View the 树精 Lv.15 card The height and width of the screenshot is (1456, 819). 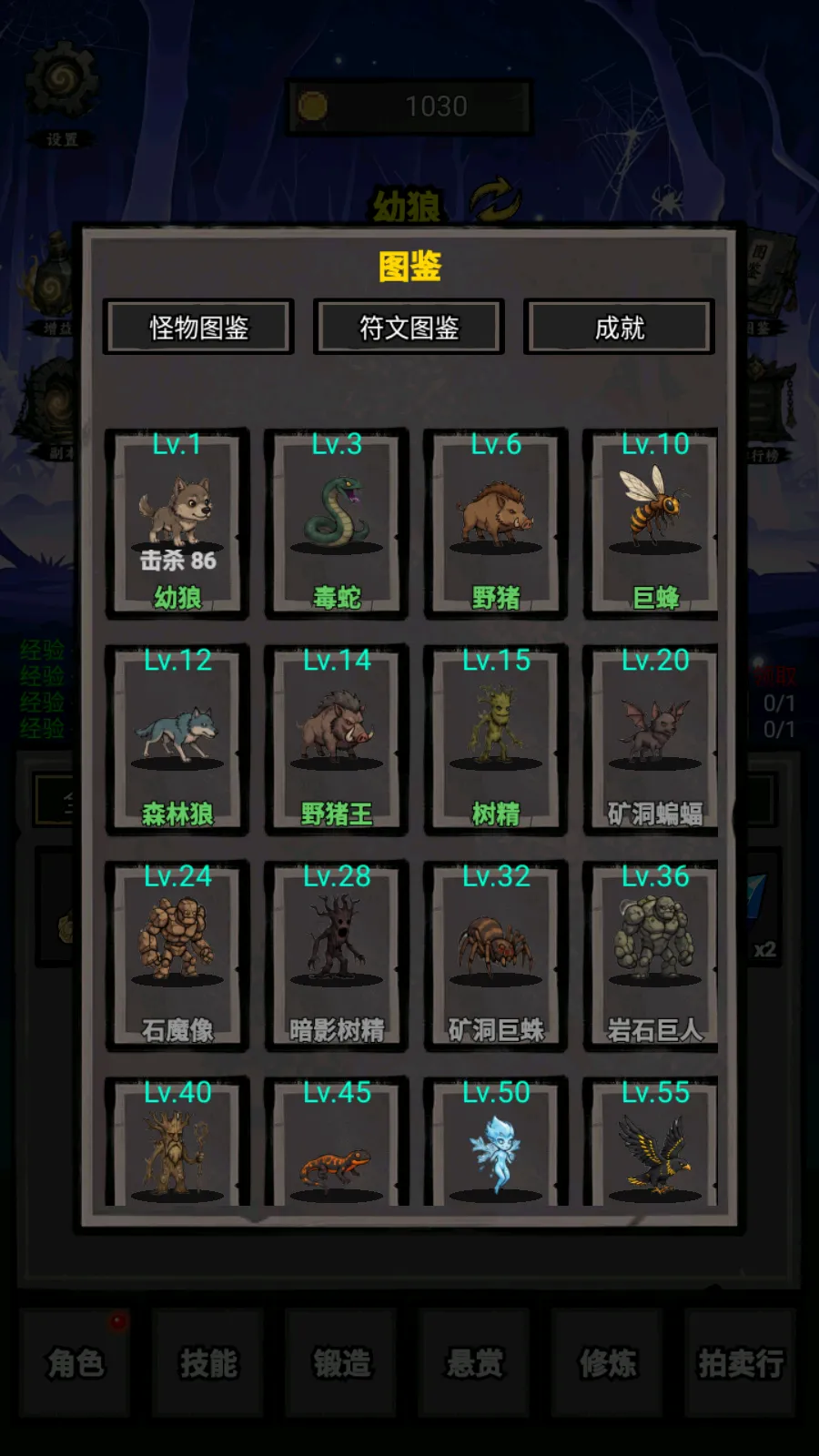tap(496, 740)
